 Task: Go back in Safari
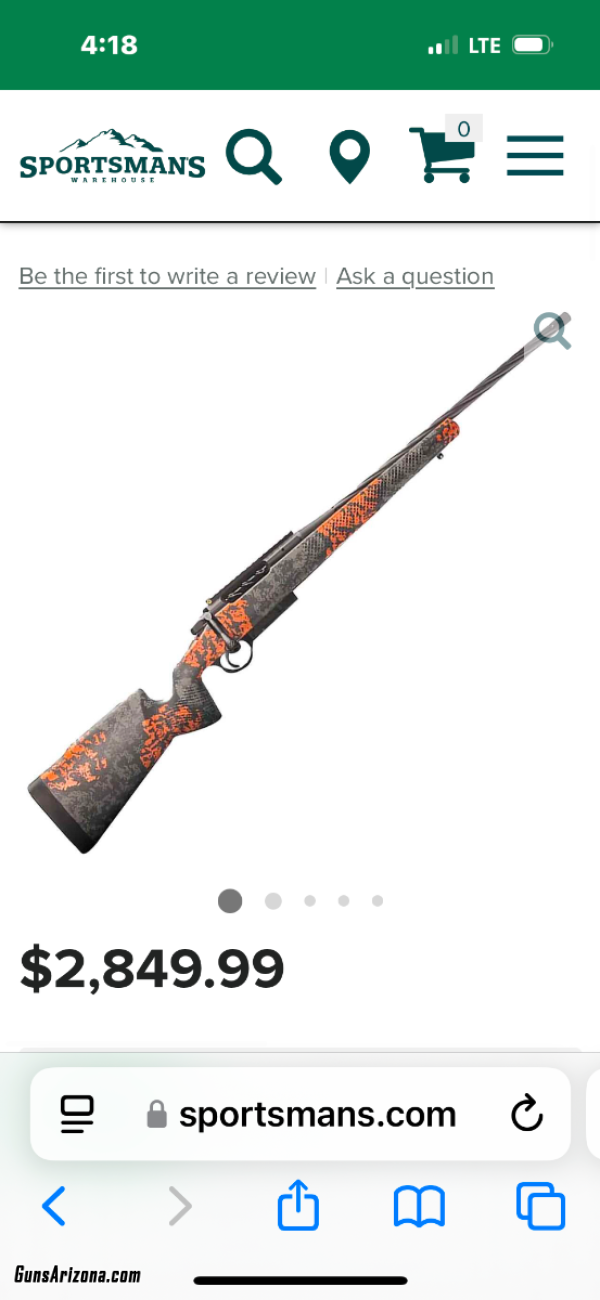point(54,1207)
